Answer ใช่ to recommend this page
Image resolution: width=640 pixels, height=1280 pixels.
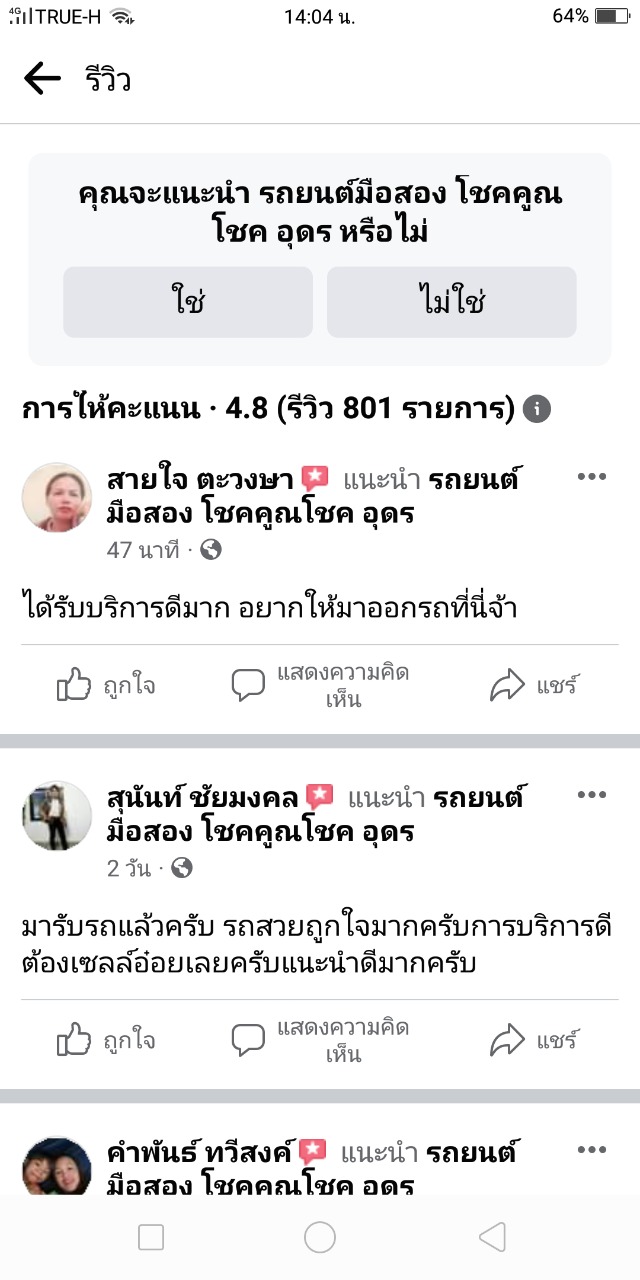[x=188, y=302]
